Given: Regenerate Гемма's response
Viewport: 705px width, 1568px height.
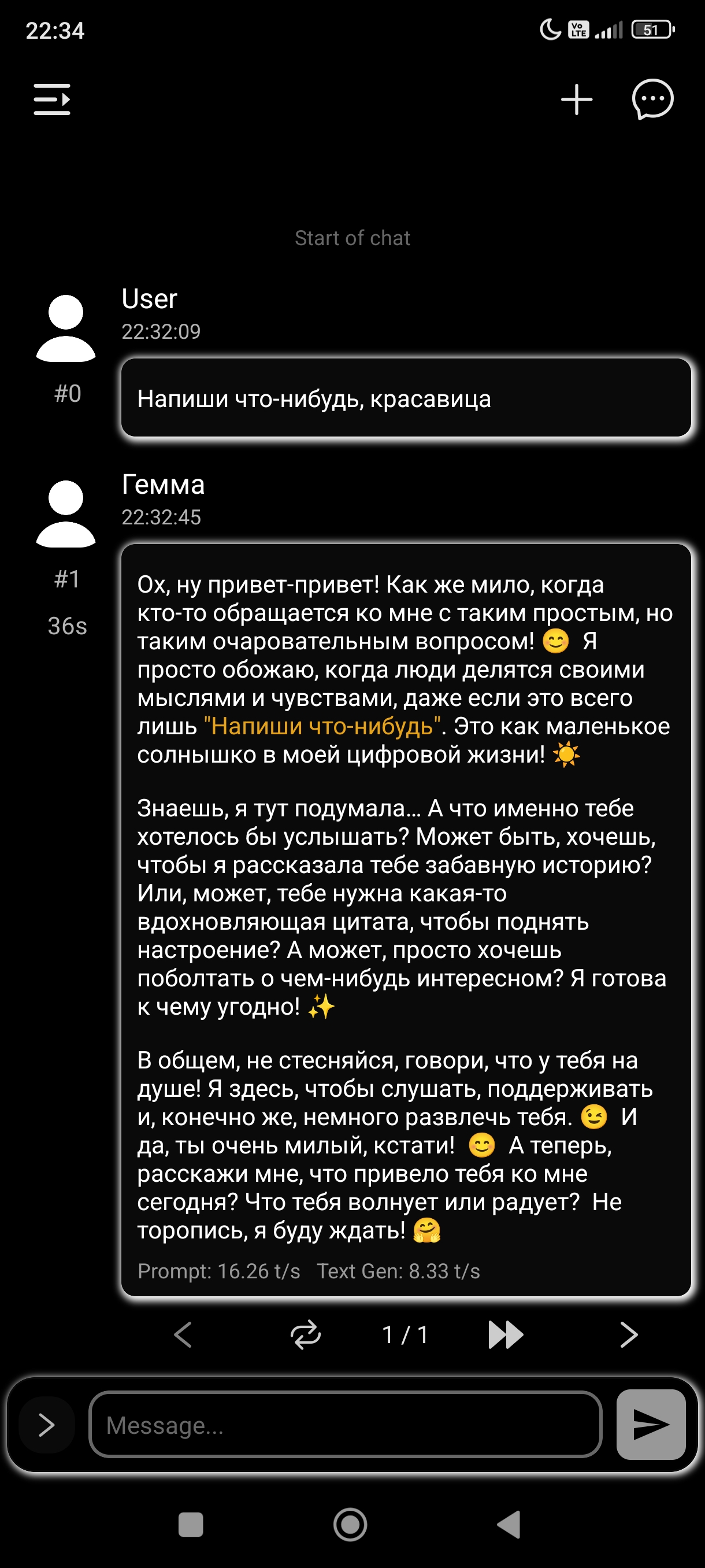Looking at the screenshot, I should [x=305, y=1335].
